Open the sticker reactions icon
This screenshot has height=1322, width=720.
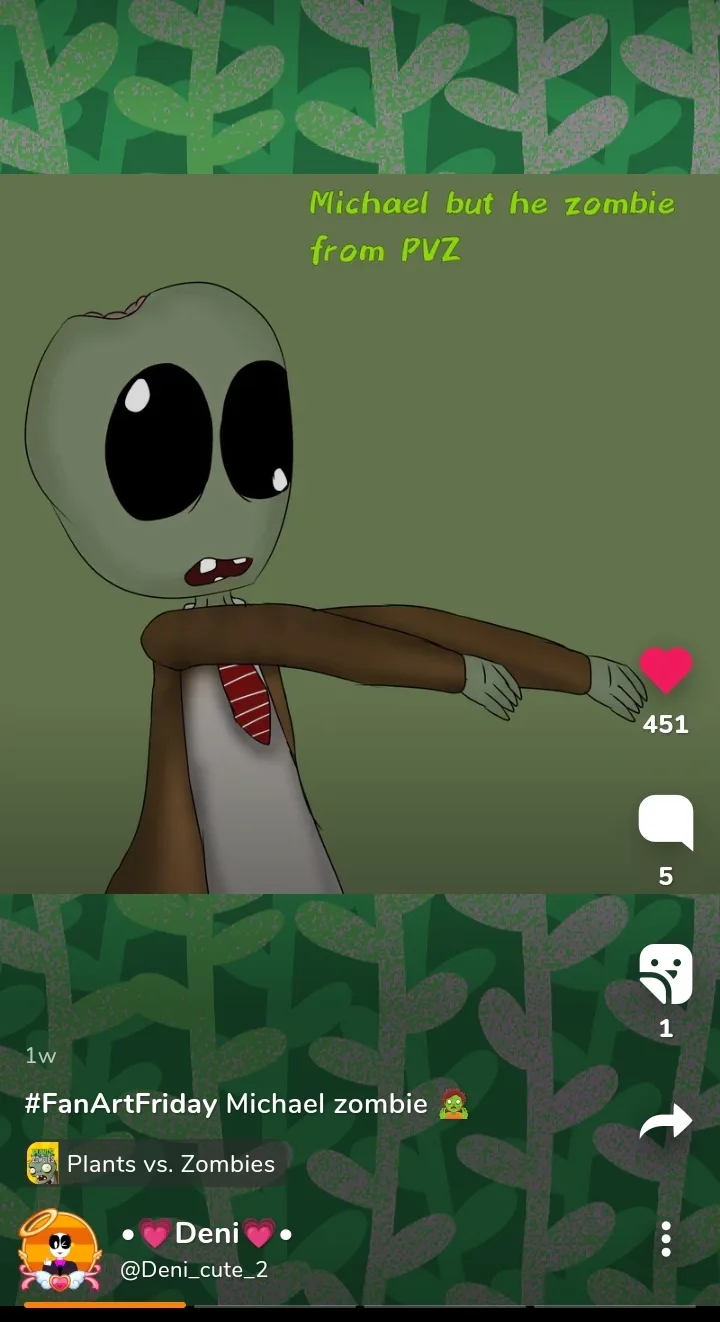pos(666,974)
